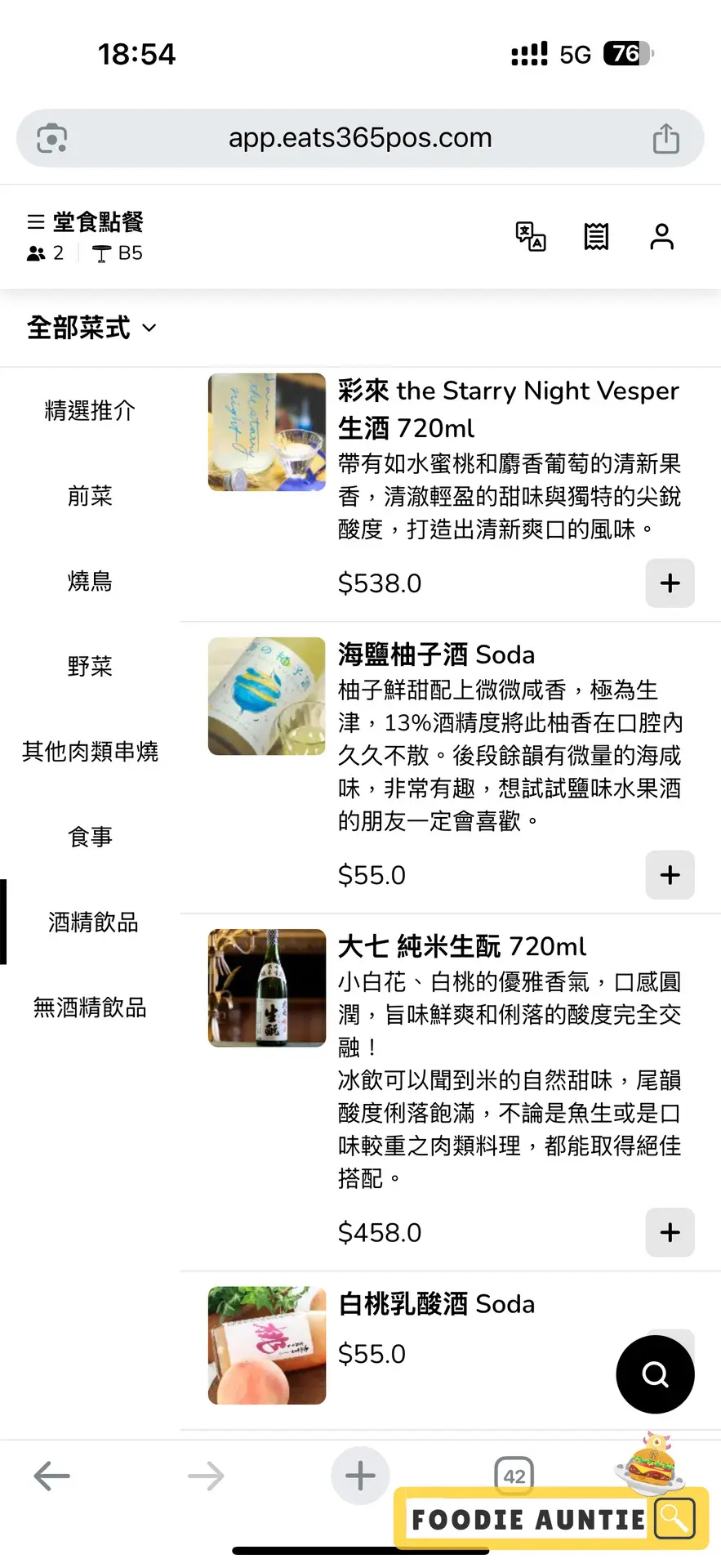Open the user account icon
This screenshot has width=721, height=1568.
coord(661,237)
